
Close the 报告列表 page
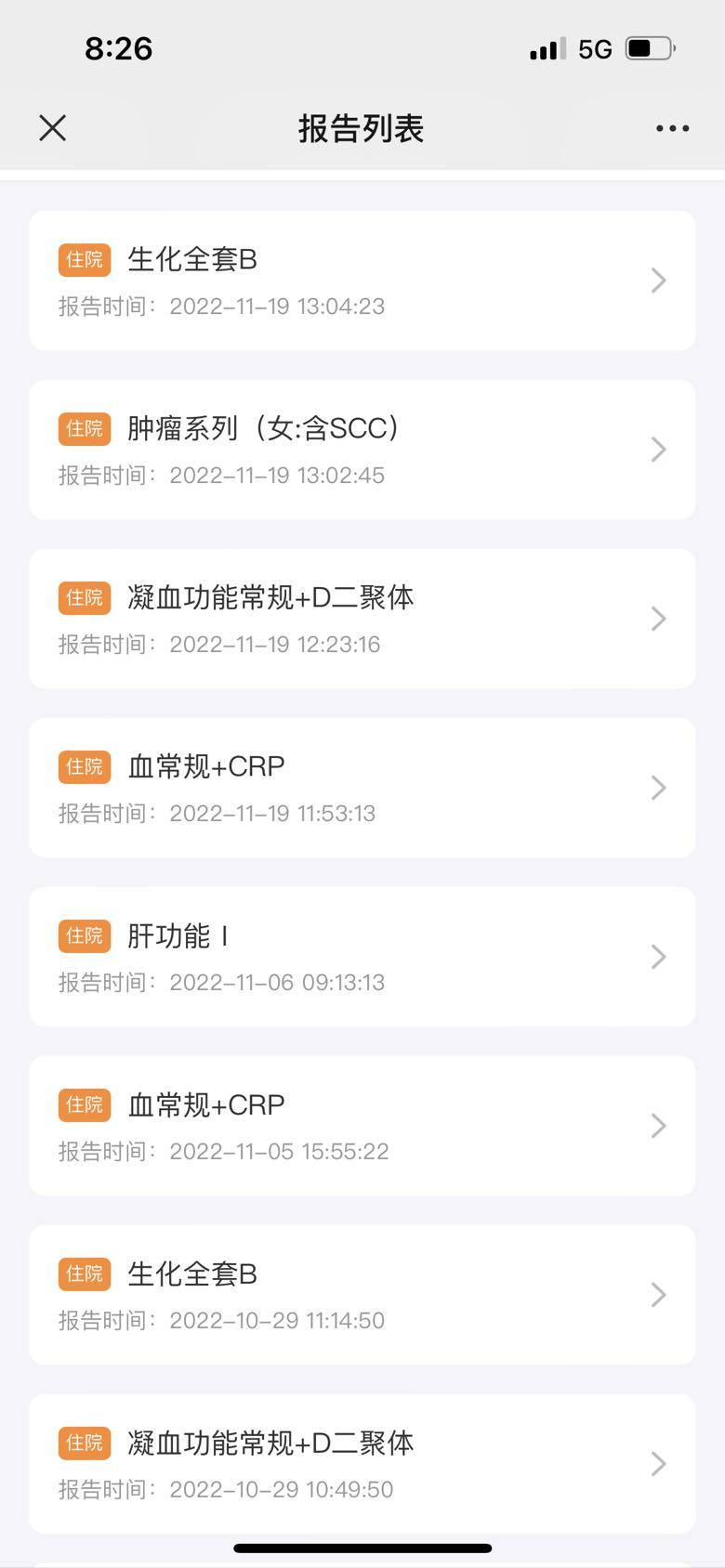53,128
